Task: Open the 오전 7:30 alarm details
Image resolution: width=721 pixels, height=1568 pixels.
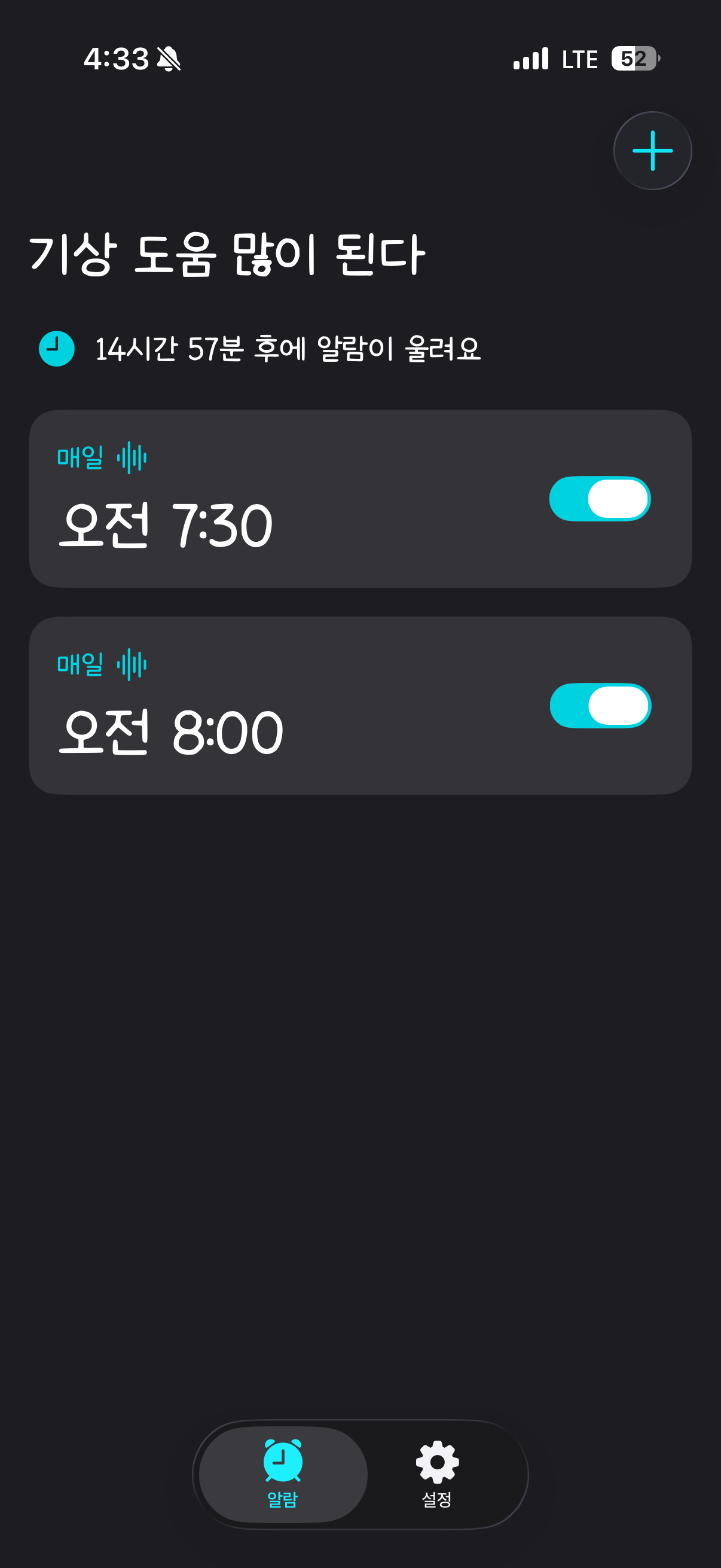Action: point(274,526)
